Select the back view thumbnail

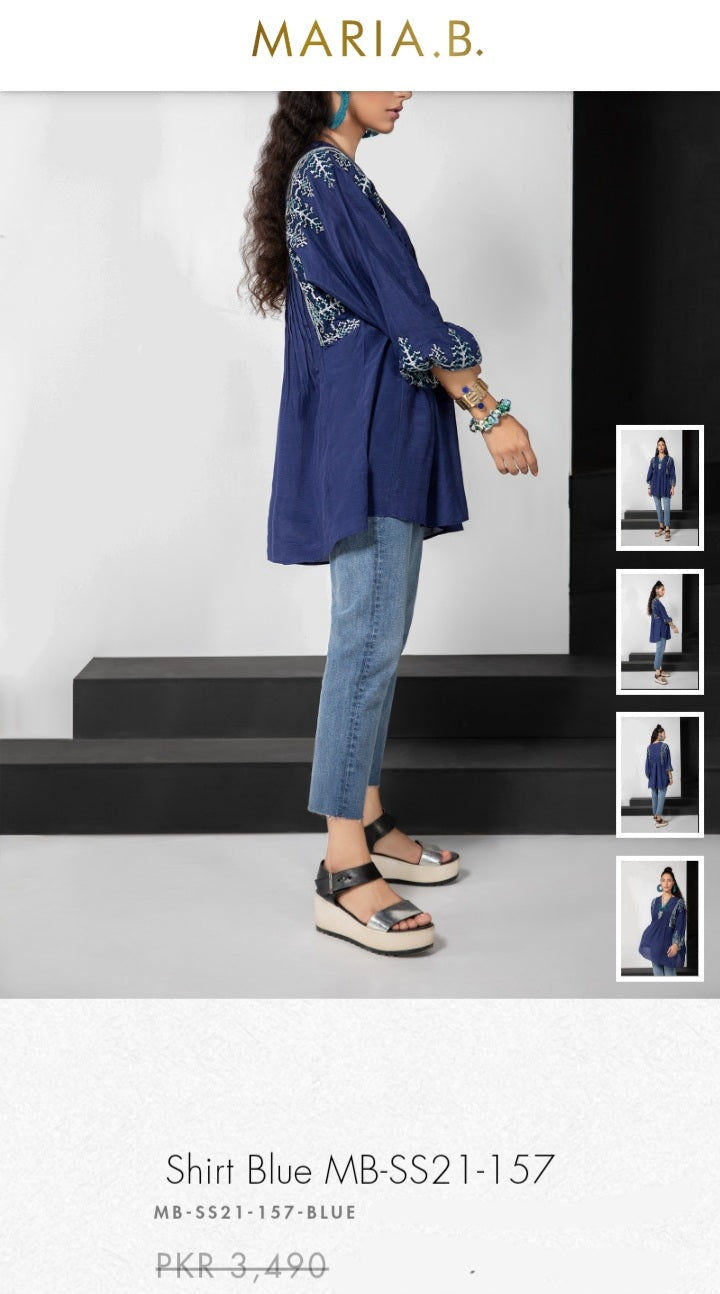tap(659, 774)
